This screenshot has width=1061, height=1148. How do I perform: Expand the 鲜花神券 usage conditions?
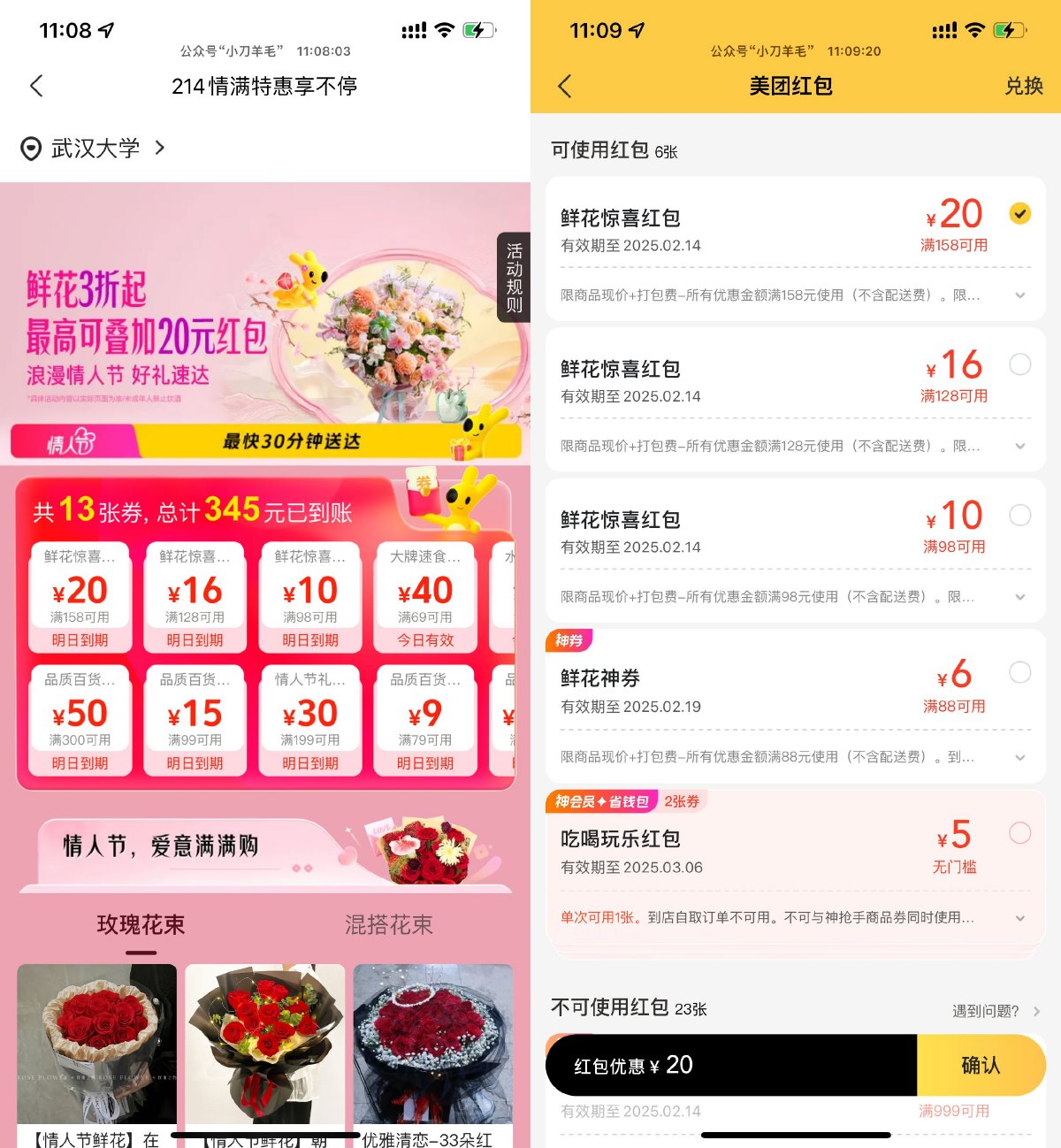(x=1019, y=757)
